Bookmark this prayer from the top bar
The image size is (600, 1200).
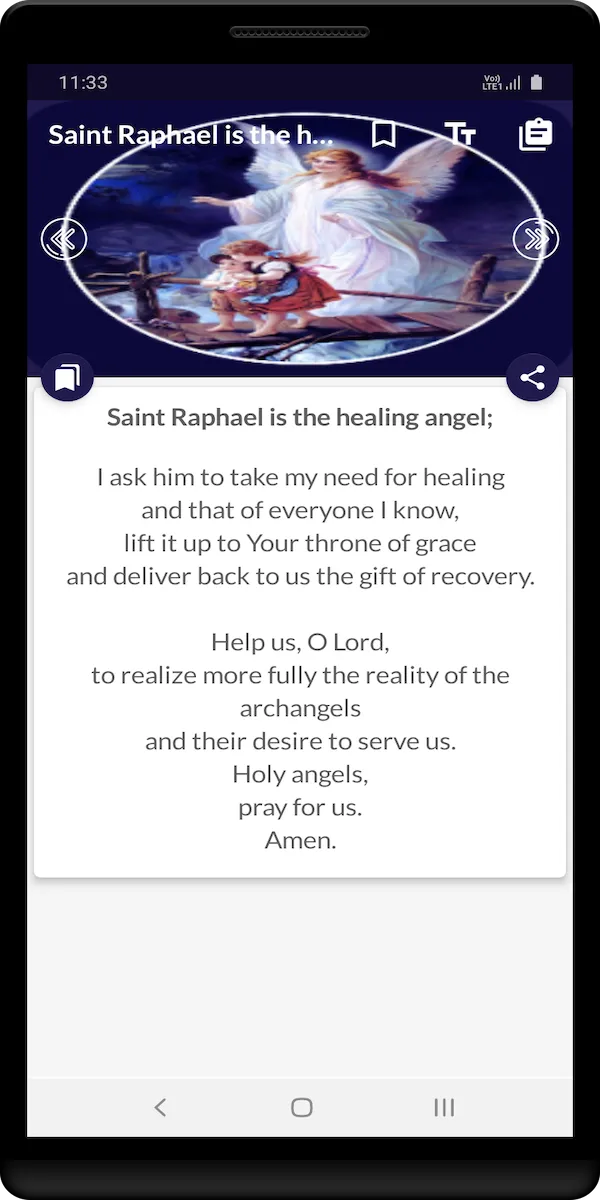[383, 135]
